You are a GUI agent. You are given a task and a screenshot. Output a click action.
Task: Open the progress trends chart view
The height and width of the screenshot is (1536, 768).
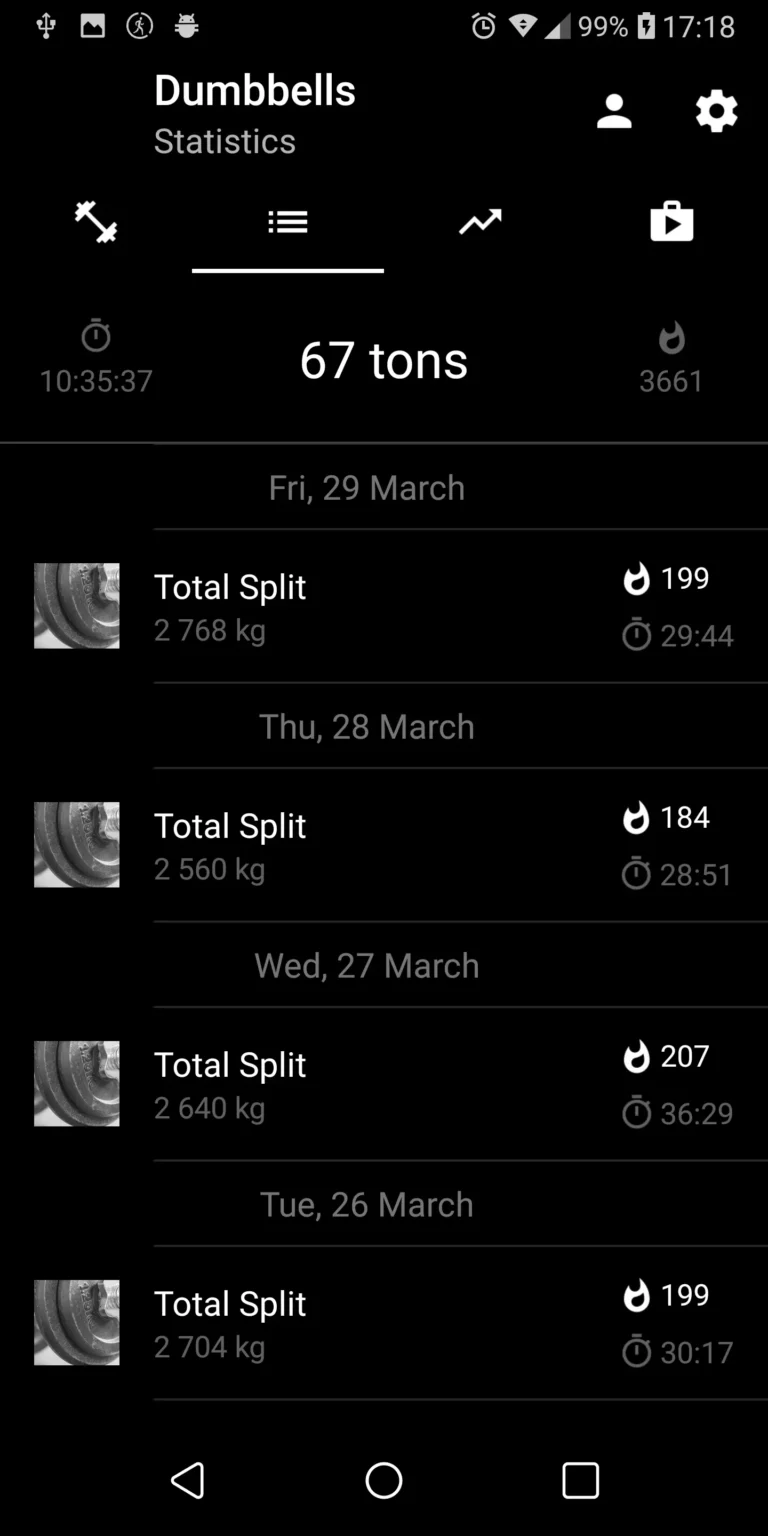pyautogui.click(x=480, y=222)
